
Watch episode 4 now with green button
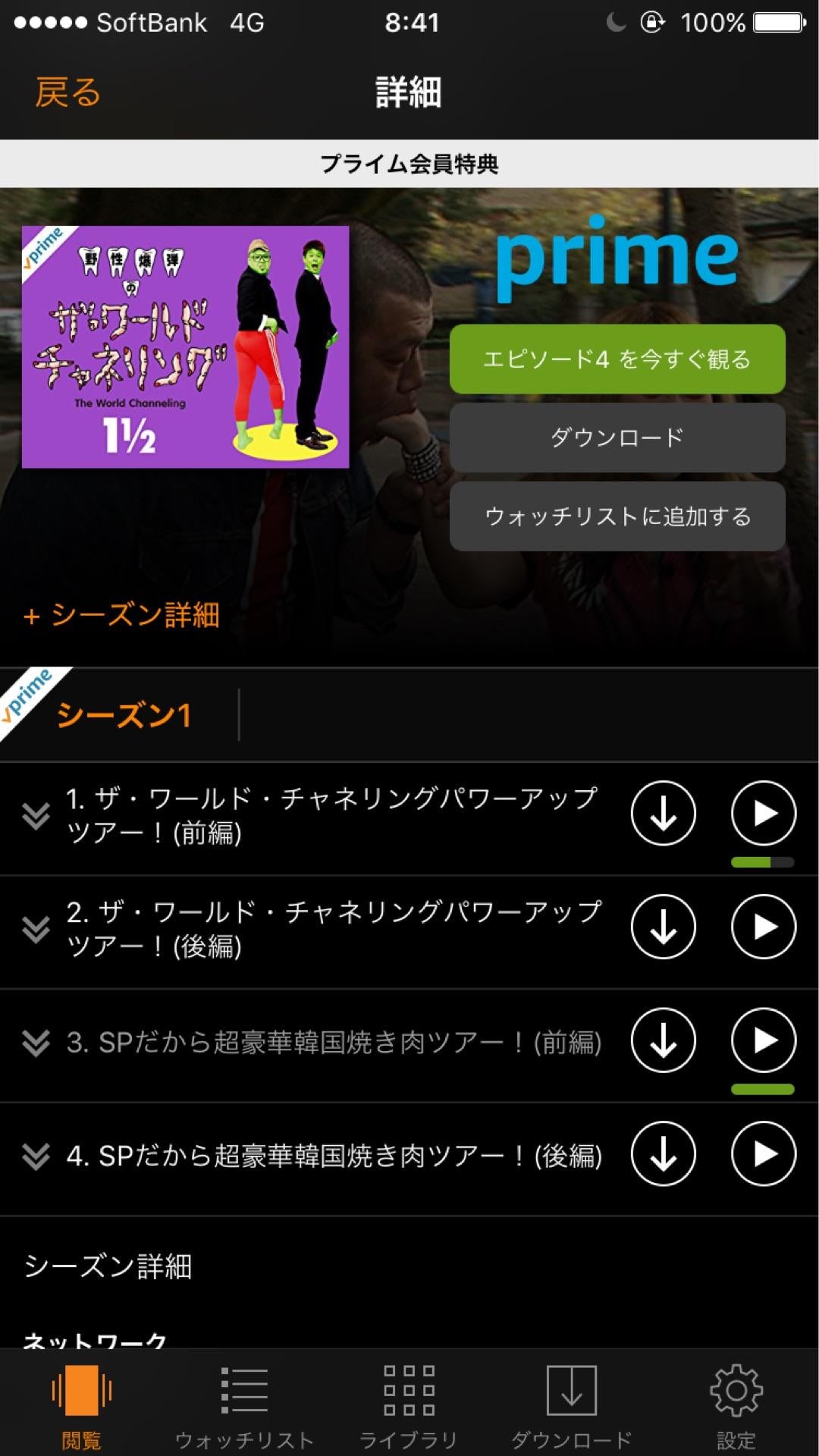[x=617, y=359]
